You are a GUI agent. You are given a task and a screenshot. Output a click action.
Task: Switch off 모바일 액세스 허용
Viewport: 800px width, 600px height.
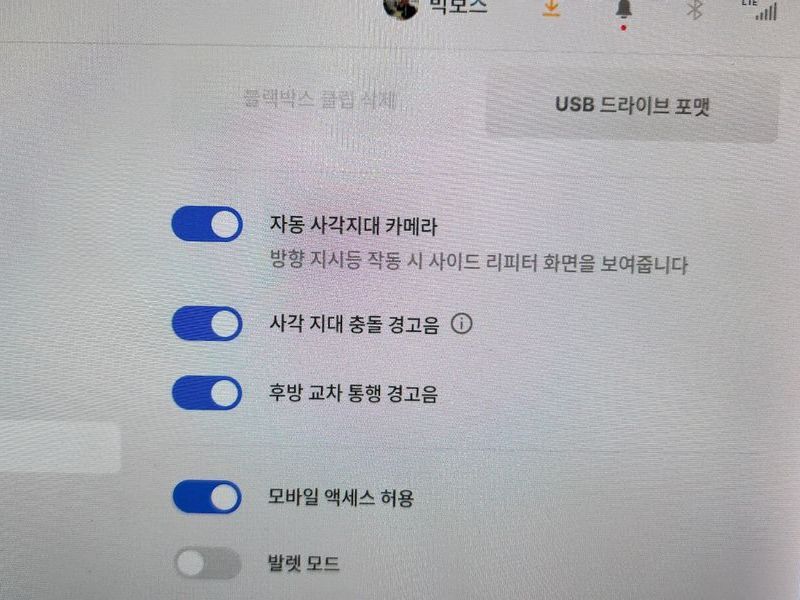pyautogui.click(x=207, y=497)
